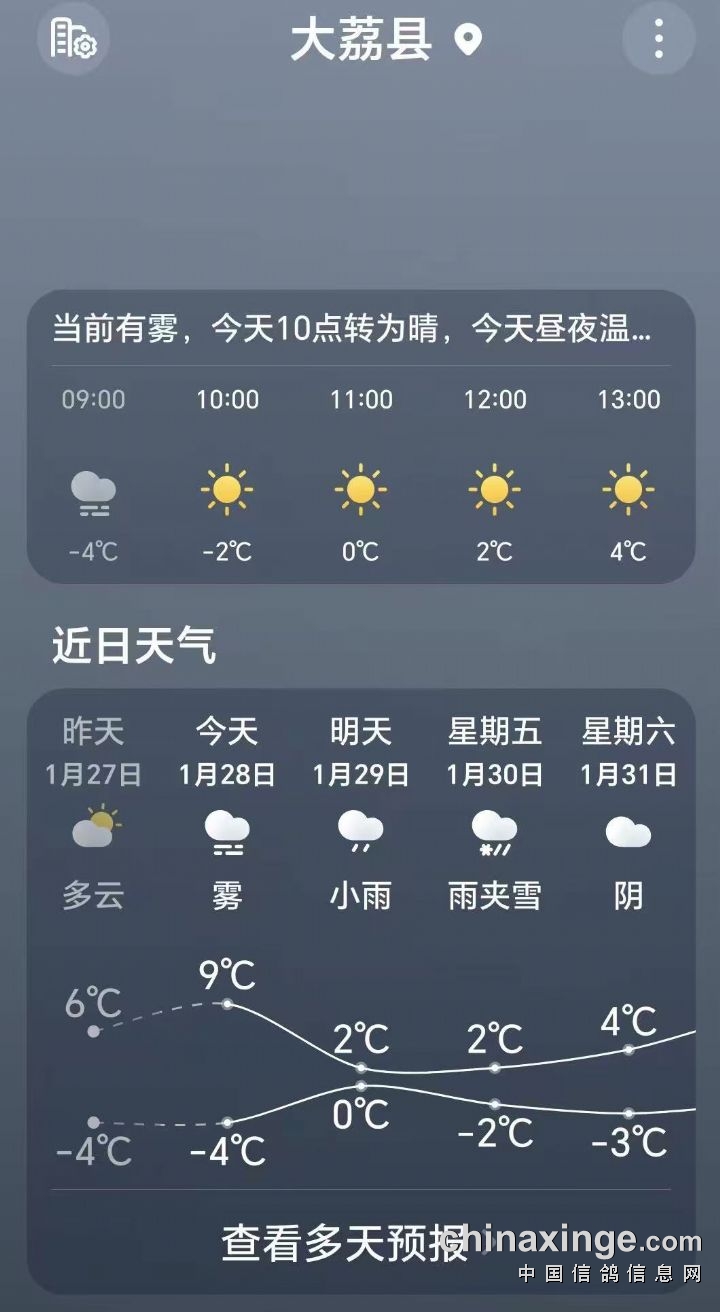
Task: Open the 星期六 1月31日 阴 forecast
Action: click(x=628, y=812)
